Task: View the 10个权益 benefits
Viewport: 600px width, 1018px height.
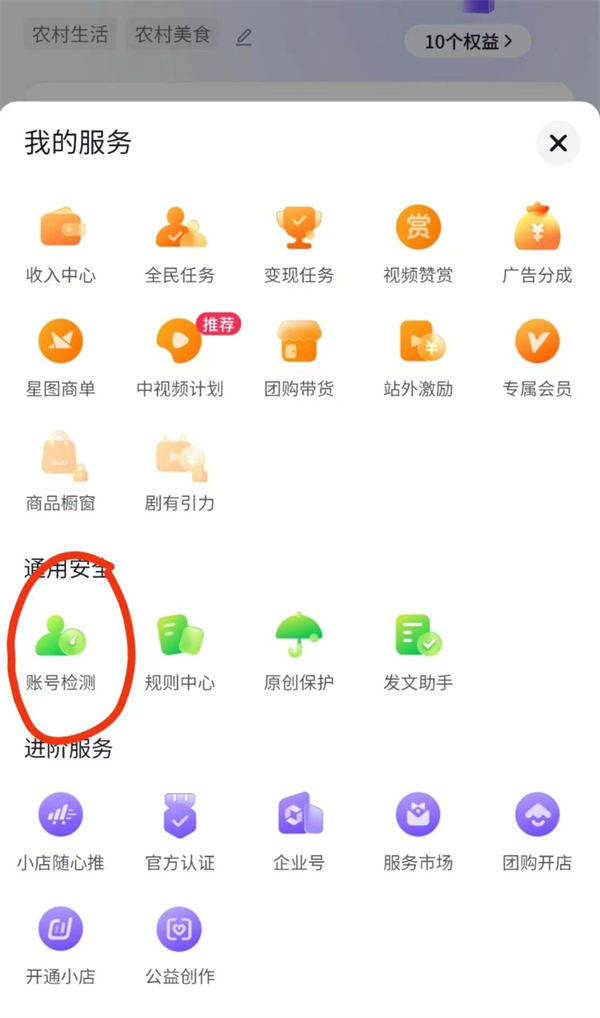Action: pyautogui.click(x=467, y=41)
